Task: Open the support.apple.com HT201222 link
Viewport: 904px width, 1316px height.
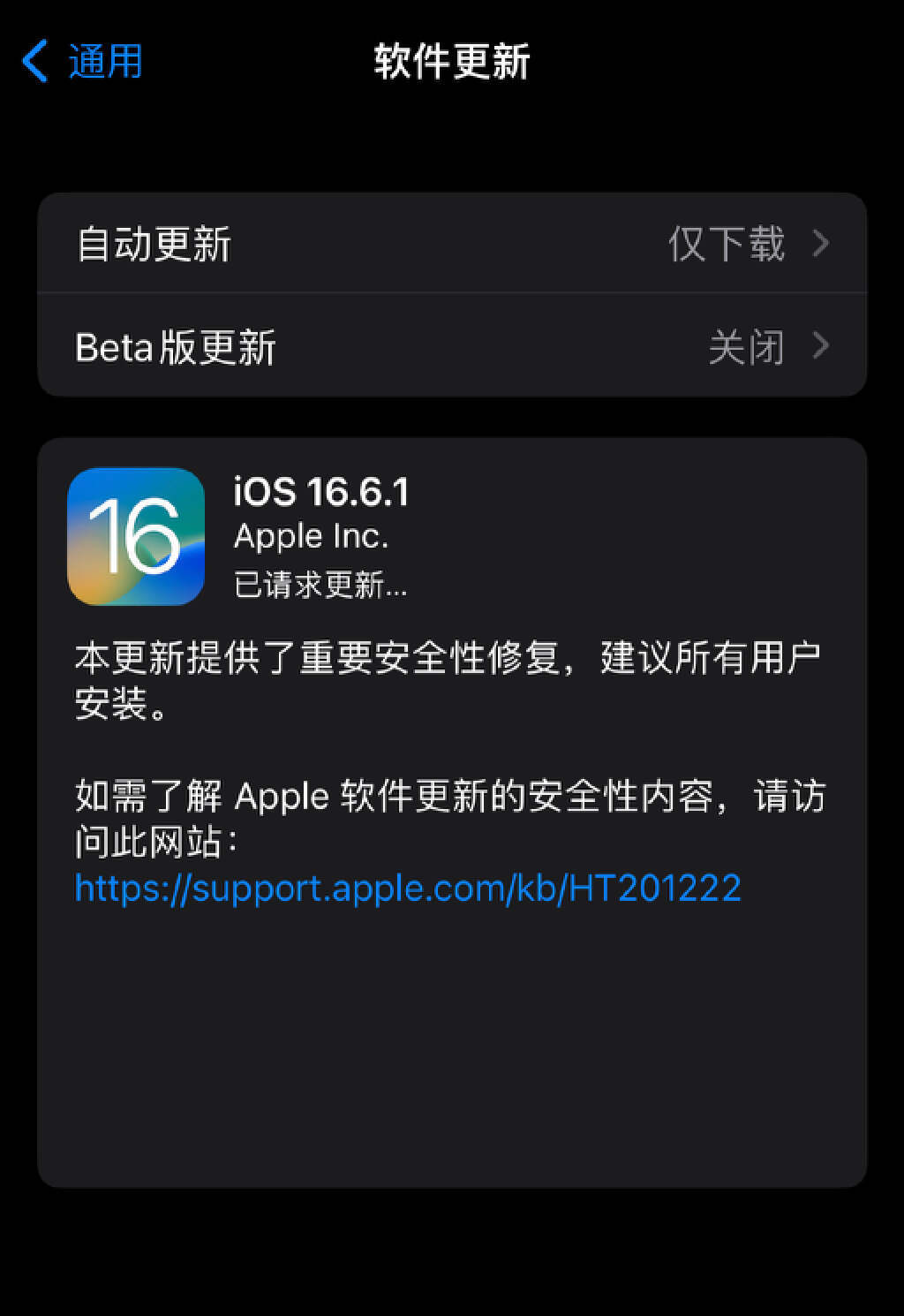Action: (407, 888)
